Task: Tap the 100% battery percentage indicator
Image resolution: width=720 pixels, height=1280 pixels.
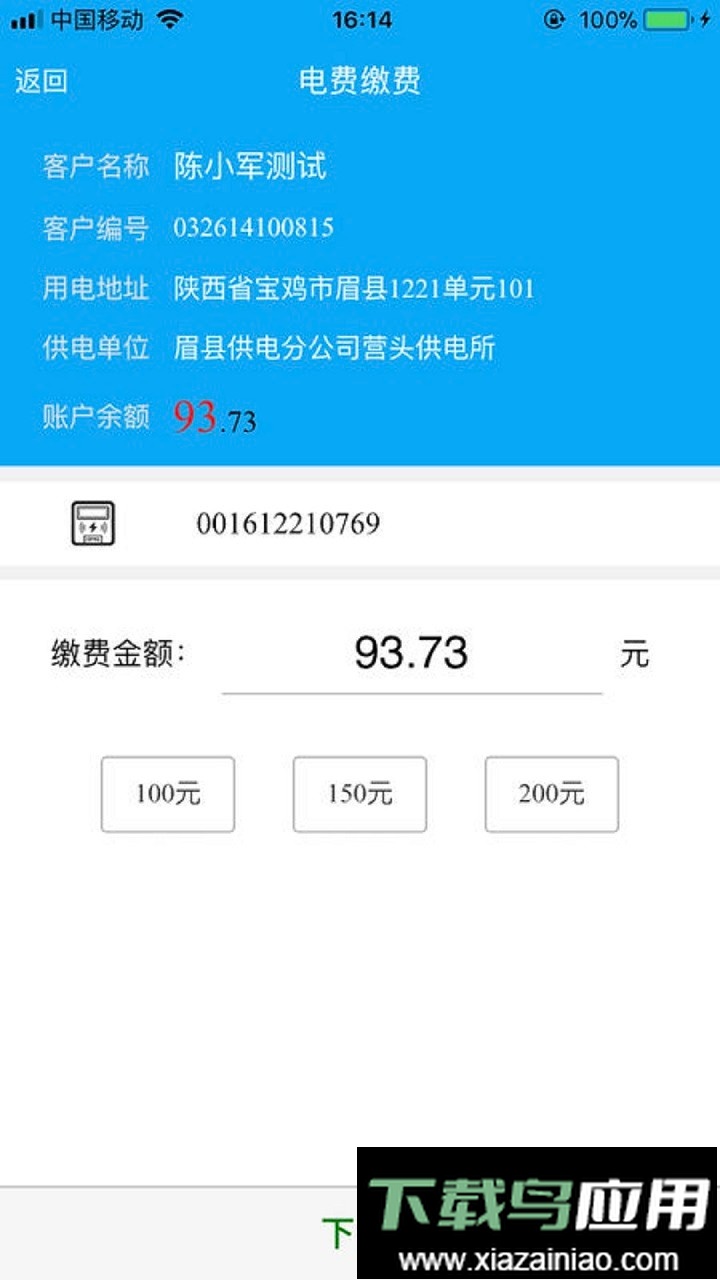Action: click(610, 19)
